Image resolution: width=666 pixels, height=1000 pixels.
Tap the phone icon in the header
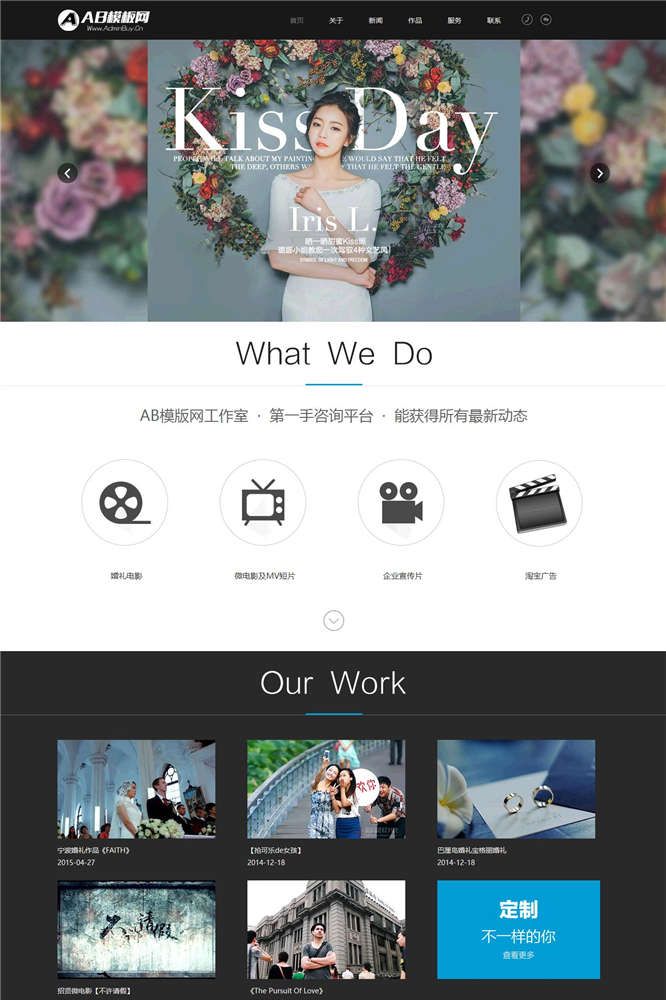[x=527, y=19]
